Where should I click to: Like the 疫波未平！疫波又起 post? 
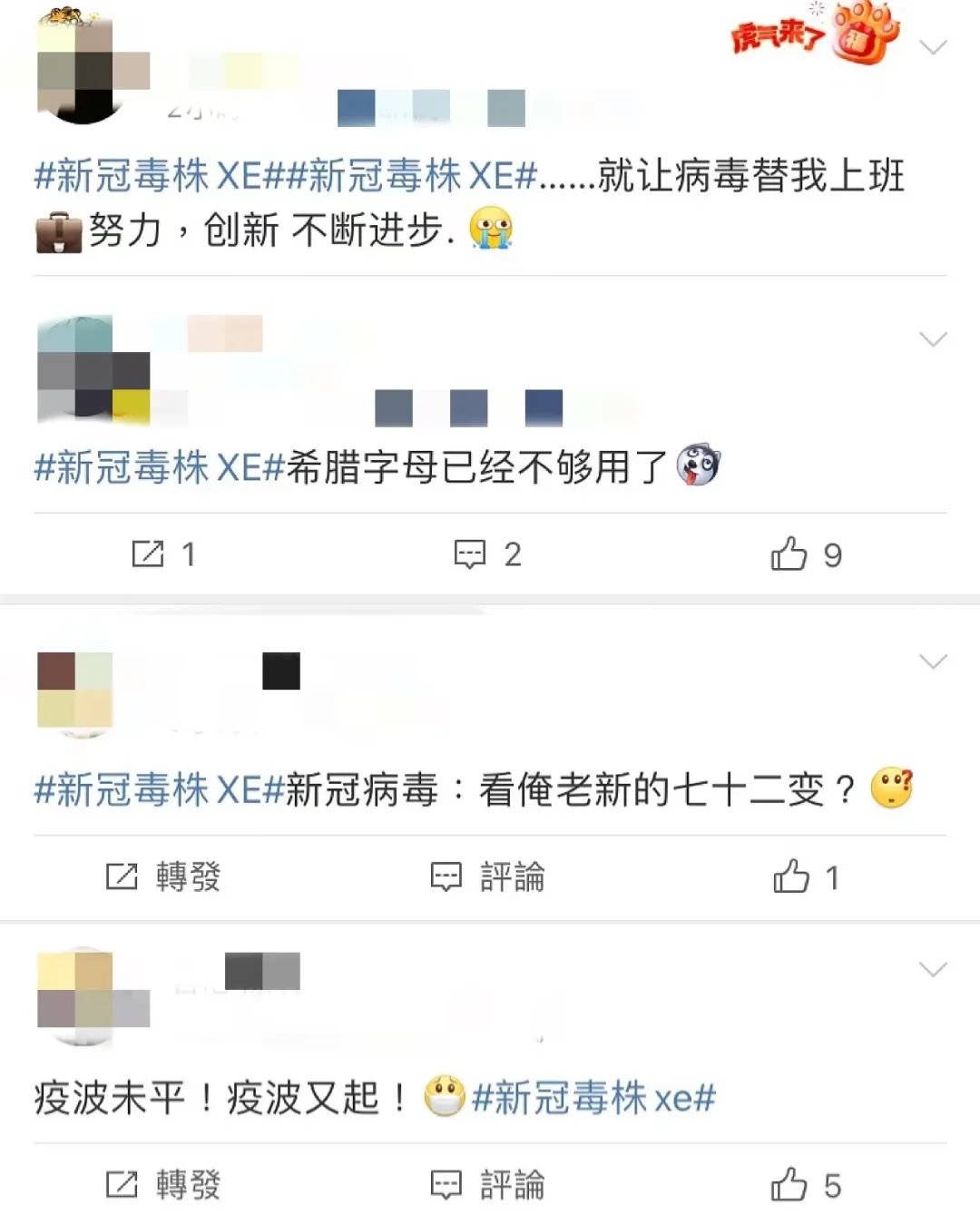click(x=806, y=1185)
